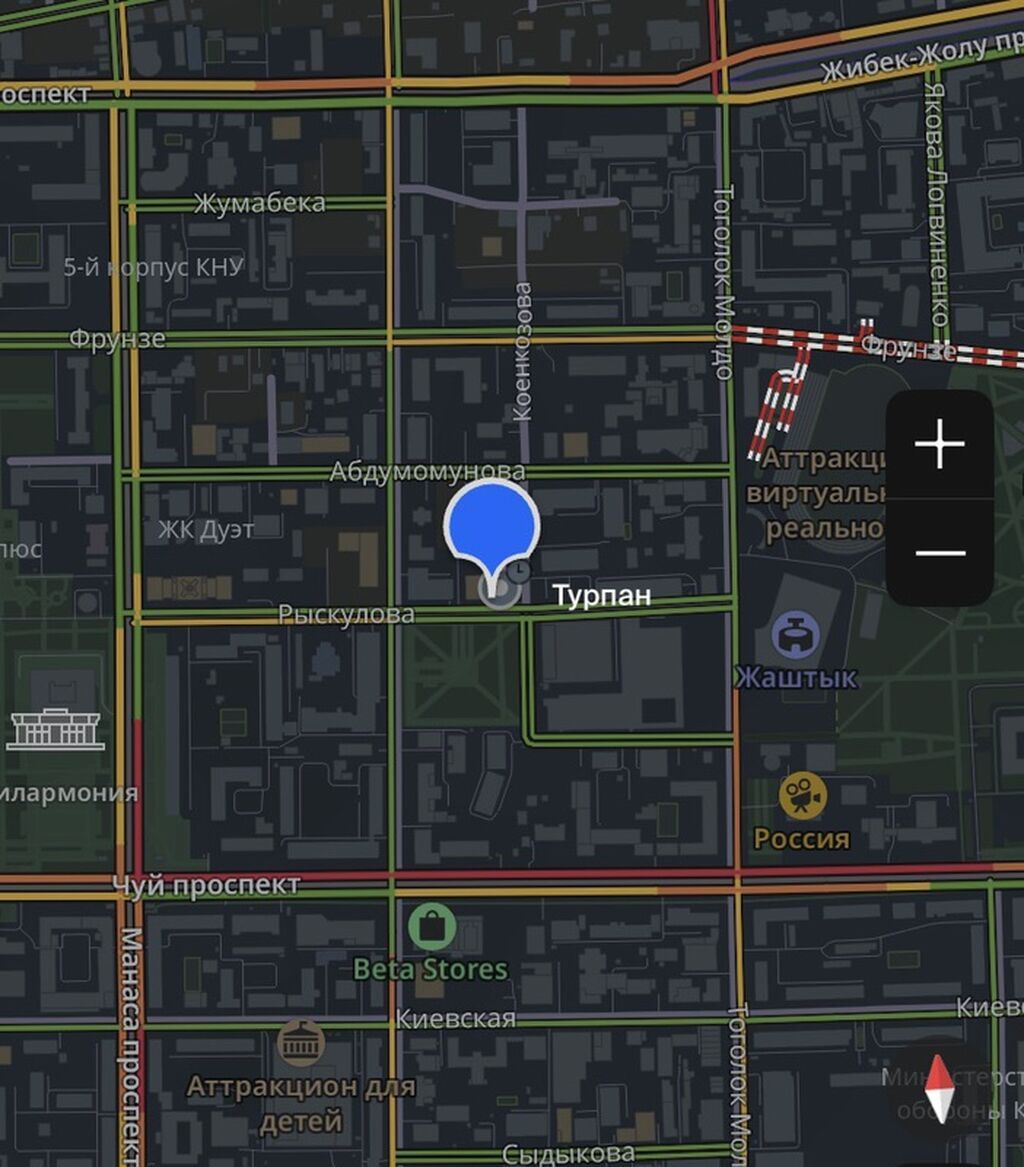Tap the compass to reset north
The width and height of the screenshot is (1024, 1167).
pos(938,1088)
